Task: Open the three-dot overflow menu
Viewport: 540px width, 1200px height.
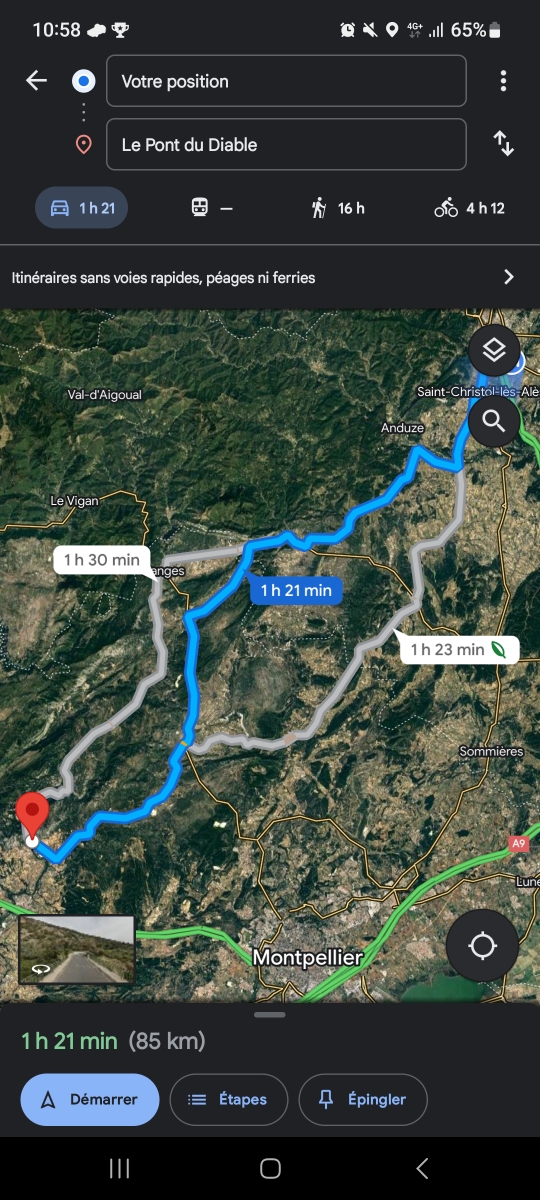Action: [503, 81]
